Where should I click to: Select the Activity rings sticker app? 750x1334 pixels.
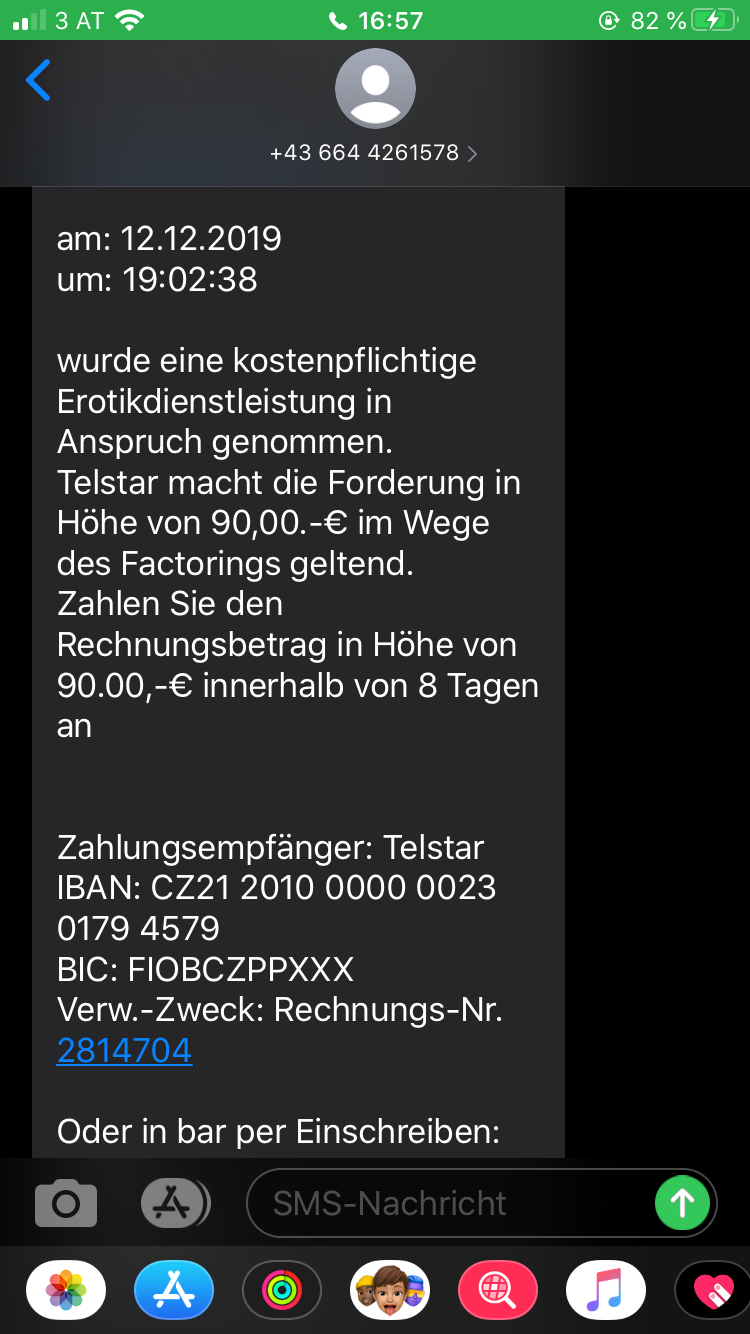[x=281, y=1289]
